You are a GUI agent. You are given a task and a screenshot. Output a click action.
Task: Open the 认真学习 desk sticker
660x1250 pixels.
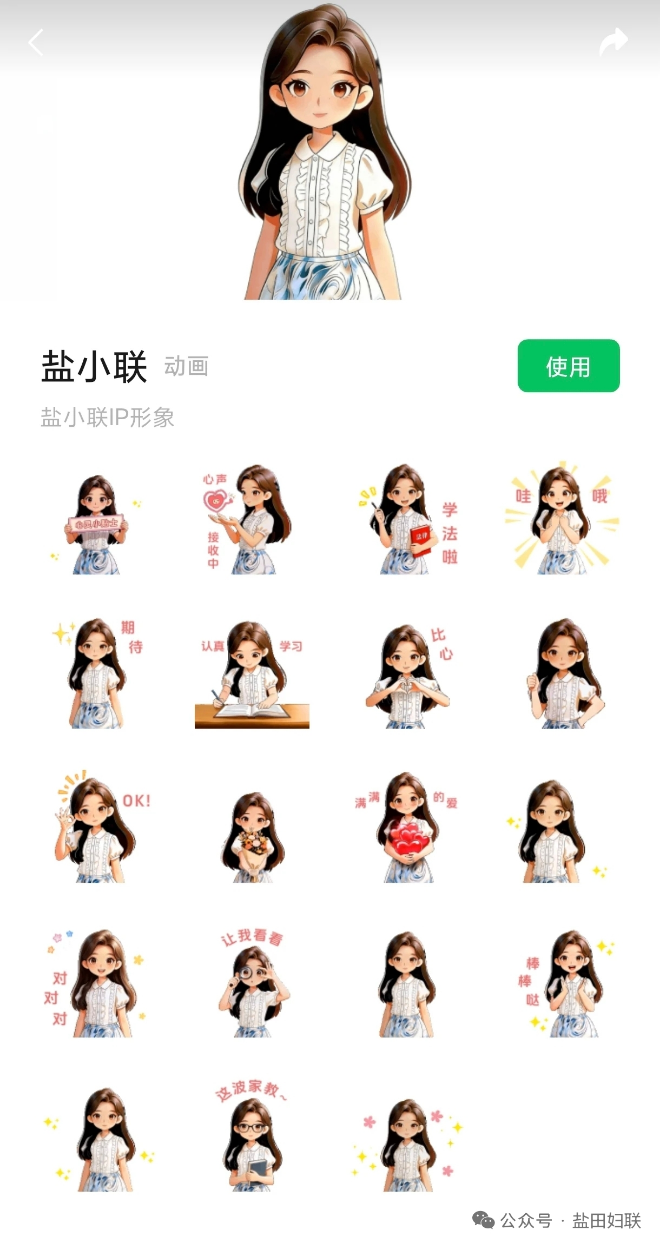252,672
